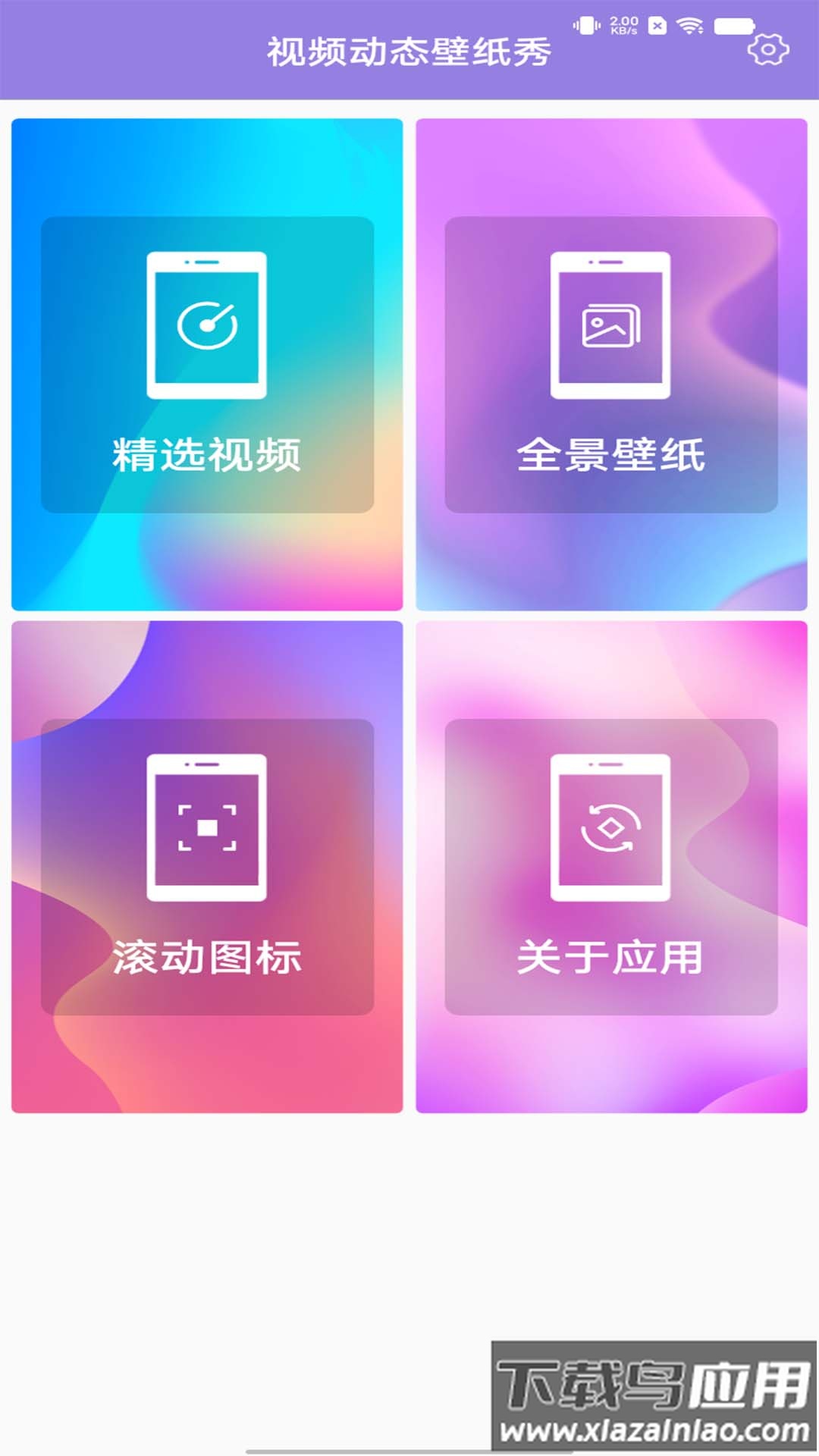Tap the home indicator bar at screen bottom
The height and width of the screenshot is (1456, 819).
[x=409, y=1450]
